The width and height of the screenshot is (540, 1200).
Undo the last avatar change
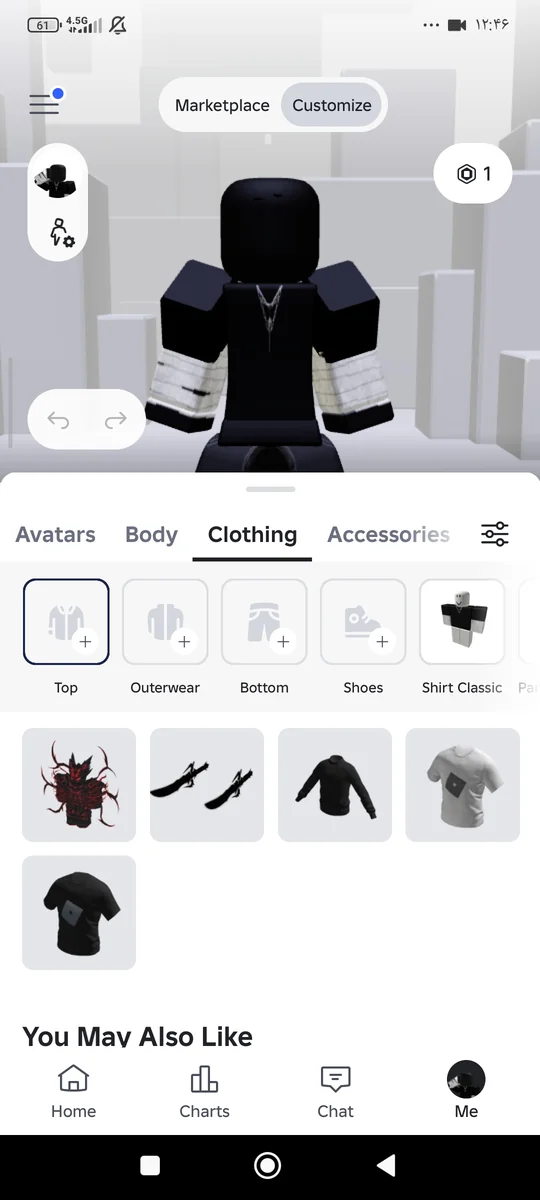coord(59,420)
